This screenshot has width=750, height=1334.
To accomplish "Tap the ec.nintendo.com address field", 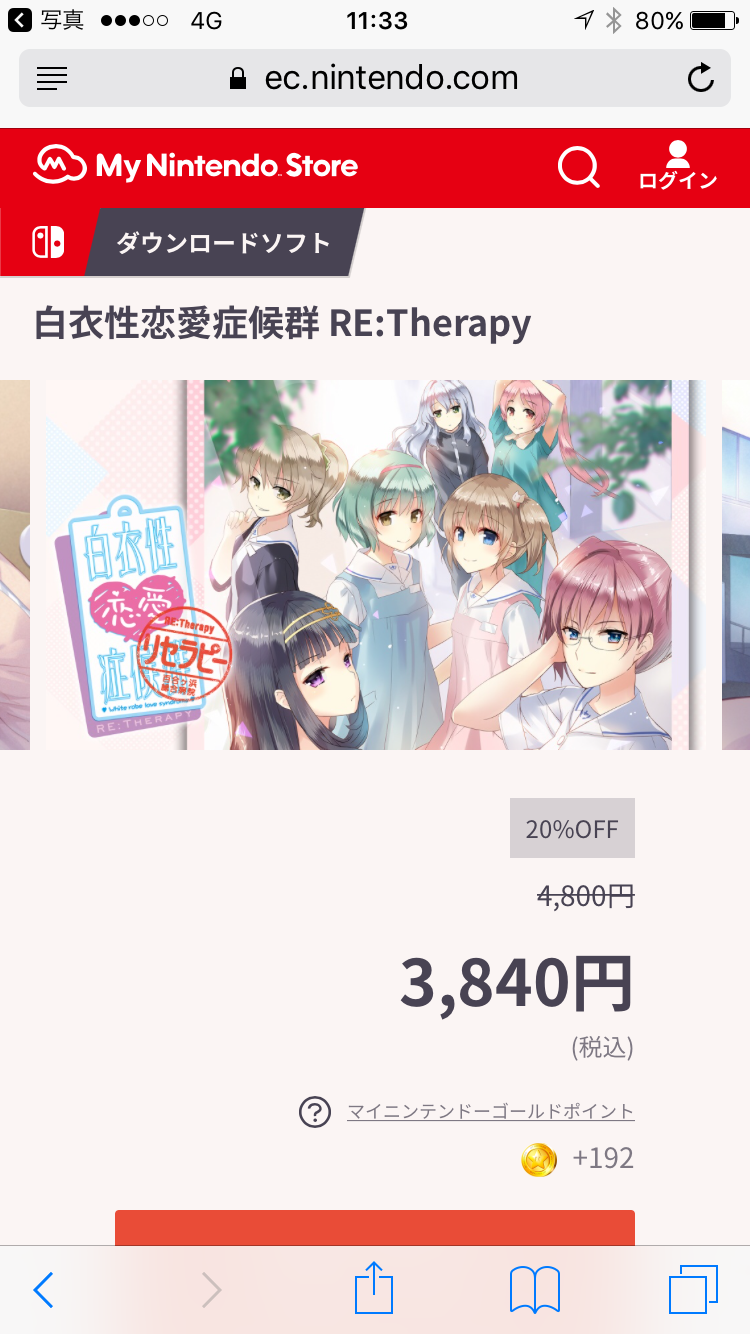I will click(x=375, y=78).
